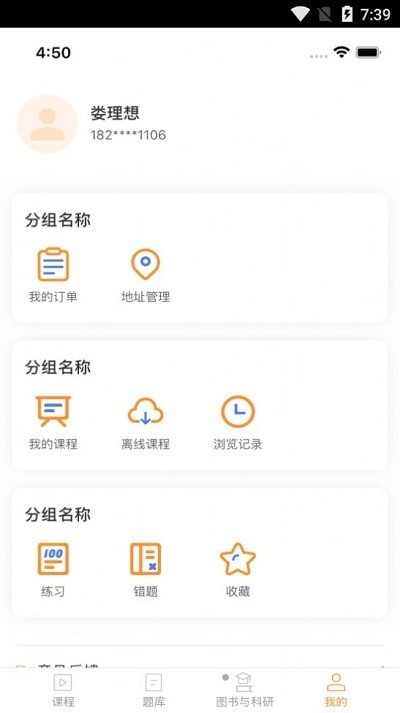Image resolution: width=400 pixels, height=713 pixels.
Task: View 浏览记录 browsing history
Action: pos(238,422)
